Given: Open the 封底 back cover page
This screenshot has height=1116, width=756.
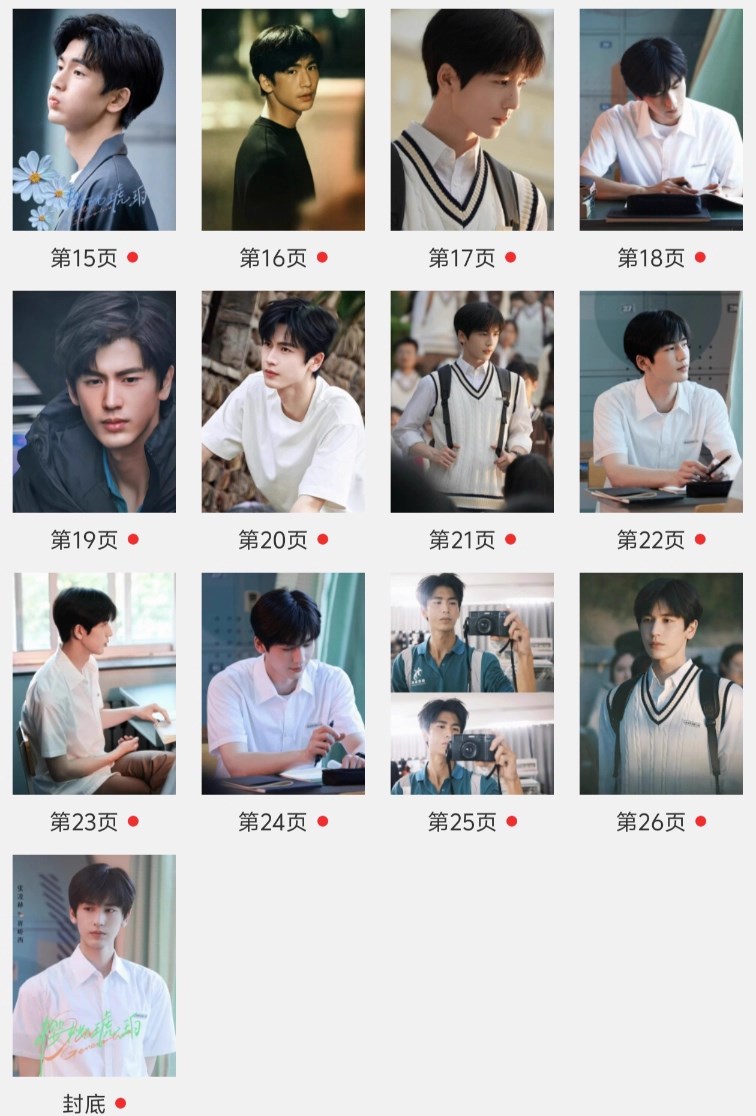Looking at the screenshot, I should 94,966.
